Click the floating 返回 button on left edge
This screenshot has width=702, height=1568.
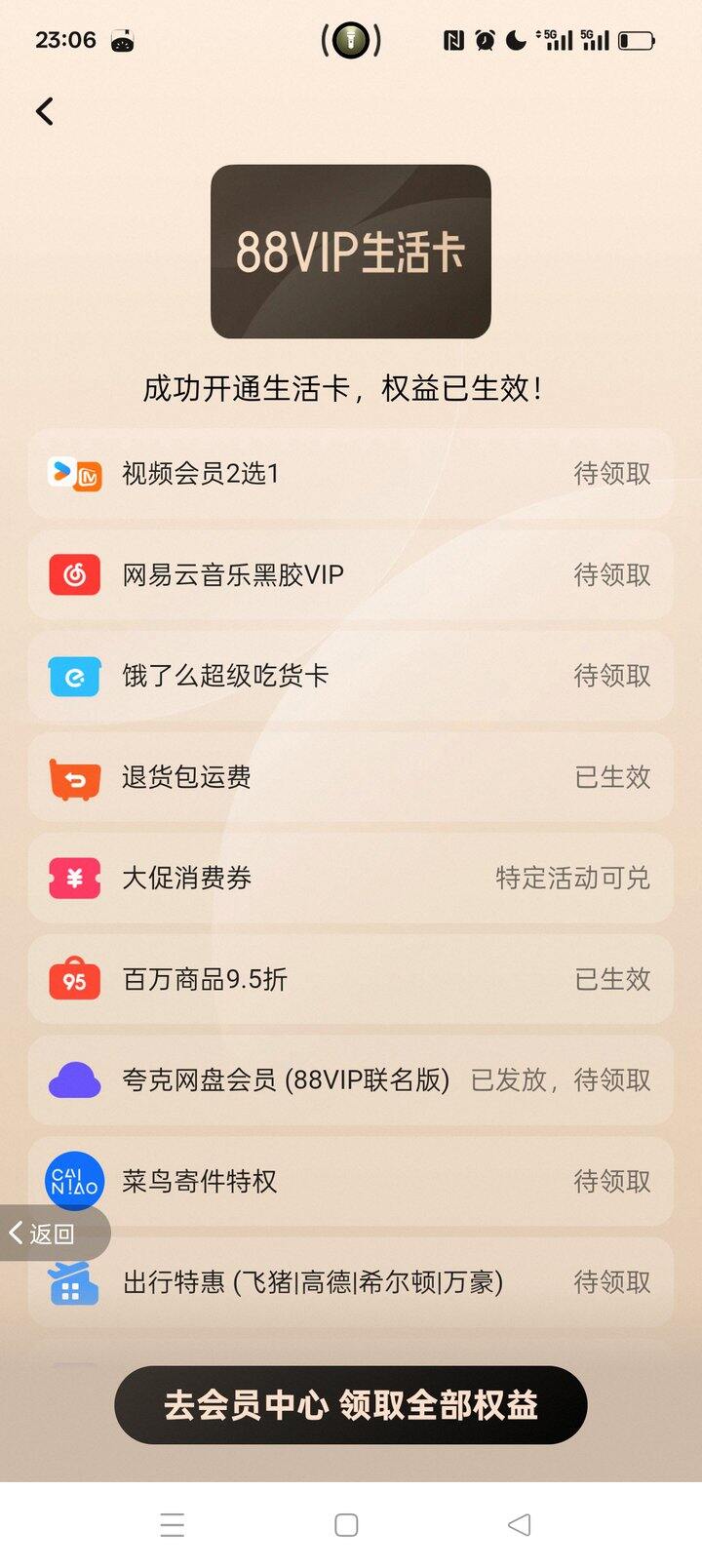(x=47, y=1234)
